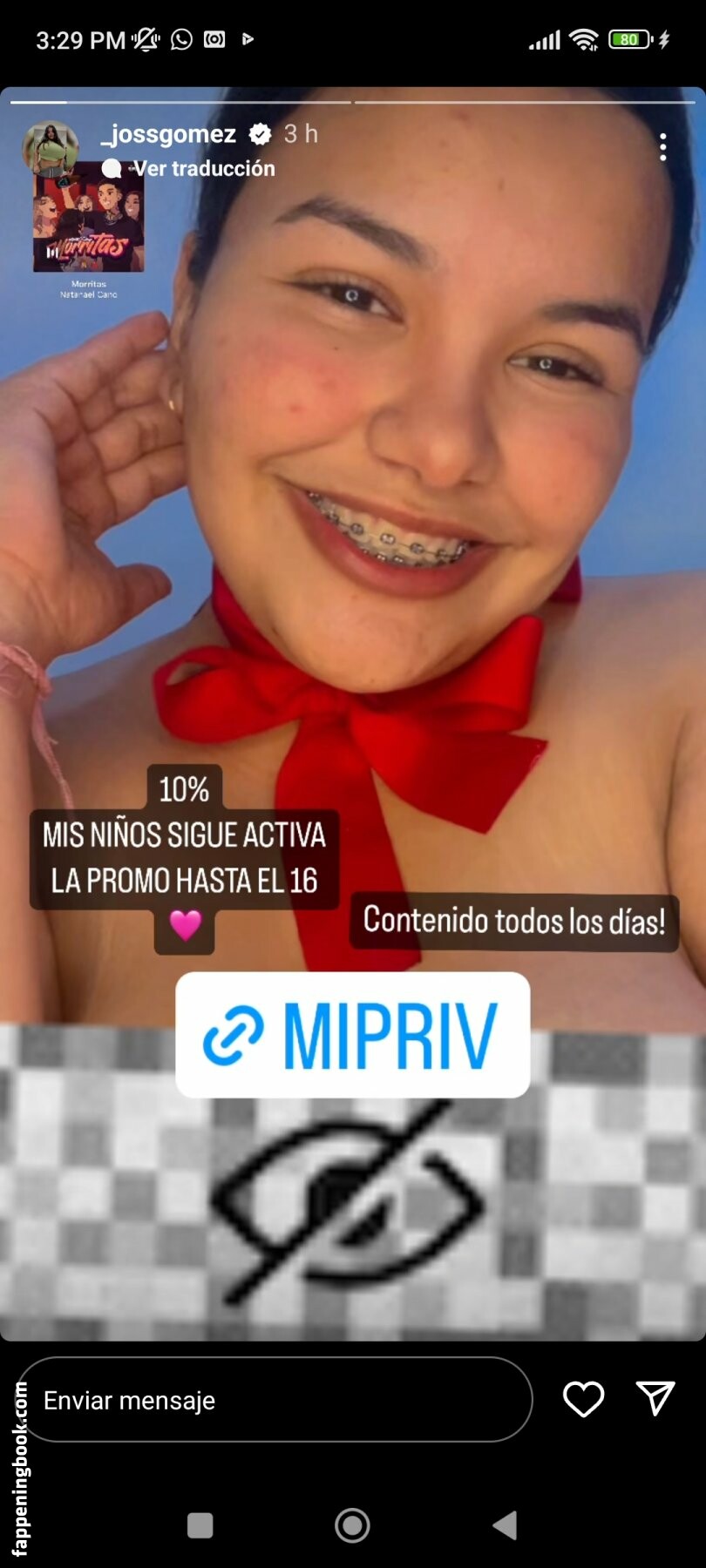
Task: Focus the Enviar mensaje field
Action: (275, 1400)
